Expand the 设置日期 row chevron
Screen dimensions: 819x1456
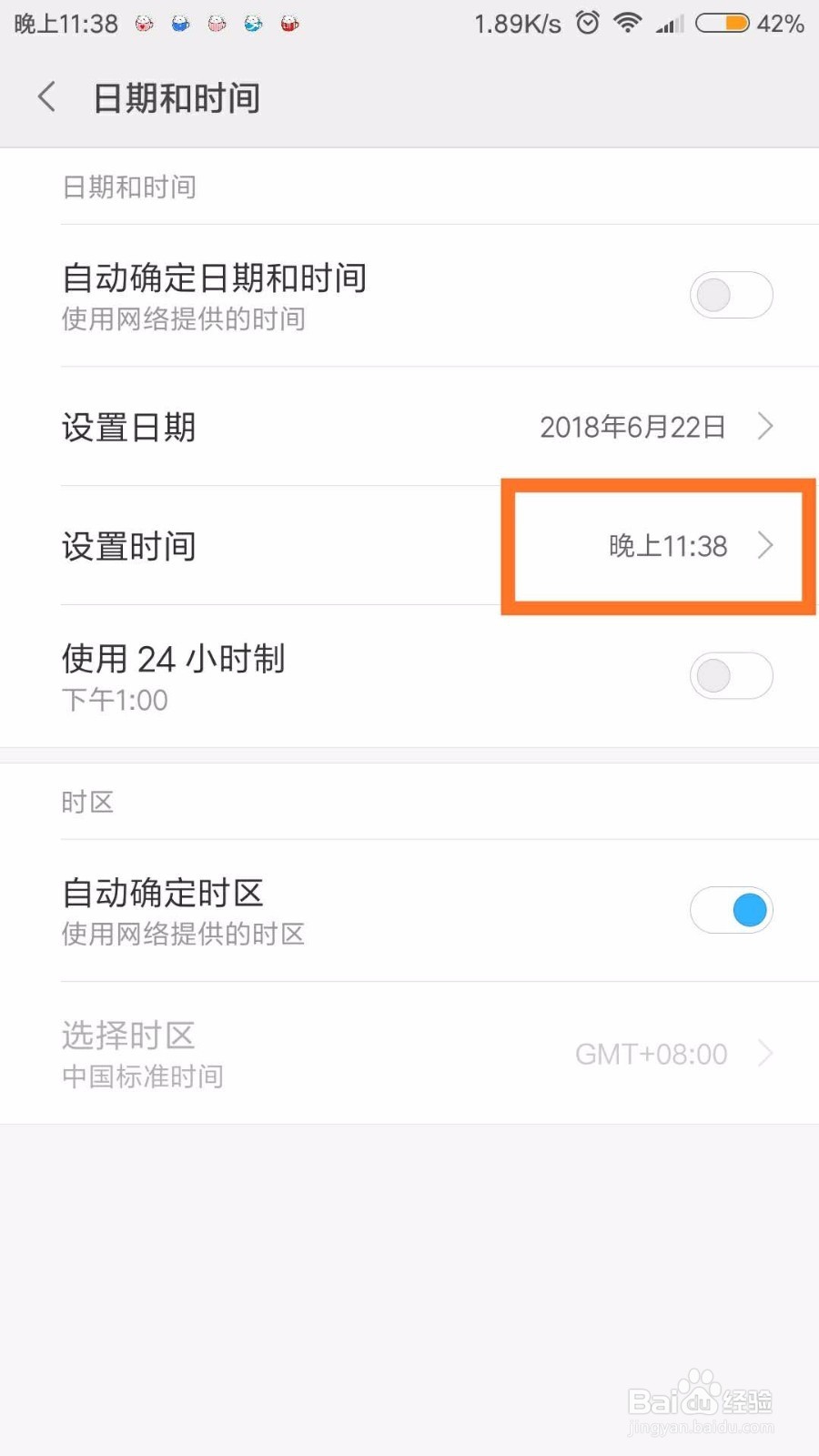coord(766,427)
